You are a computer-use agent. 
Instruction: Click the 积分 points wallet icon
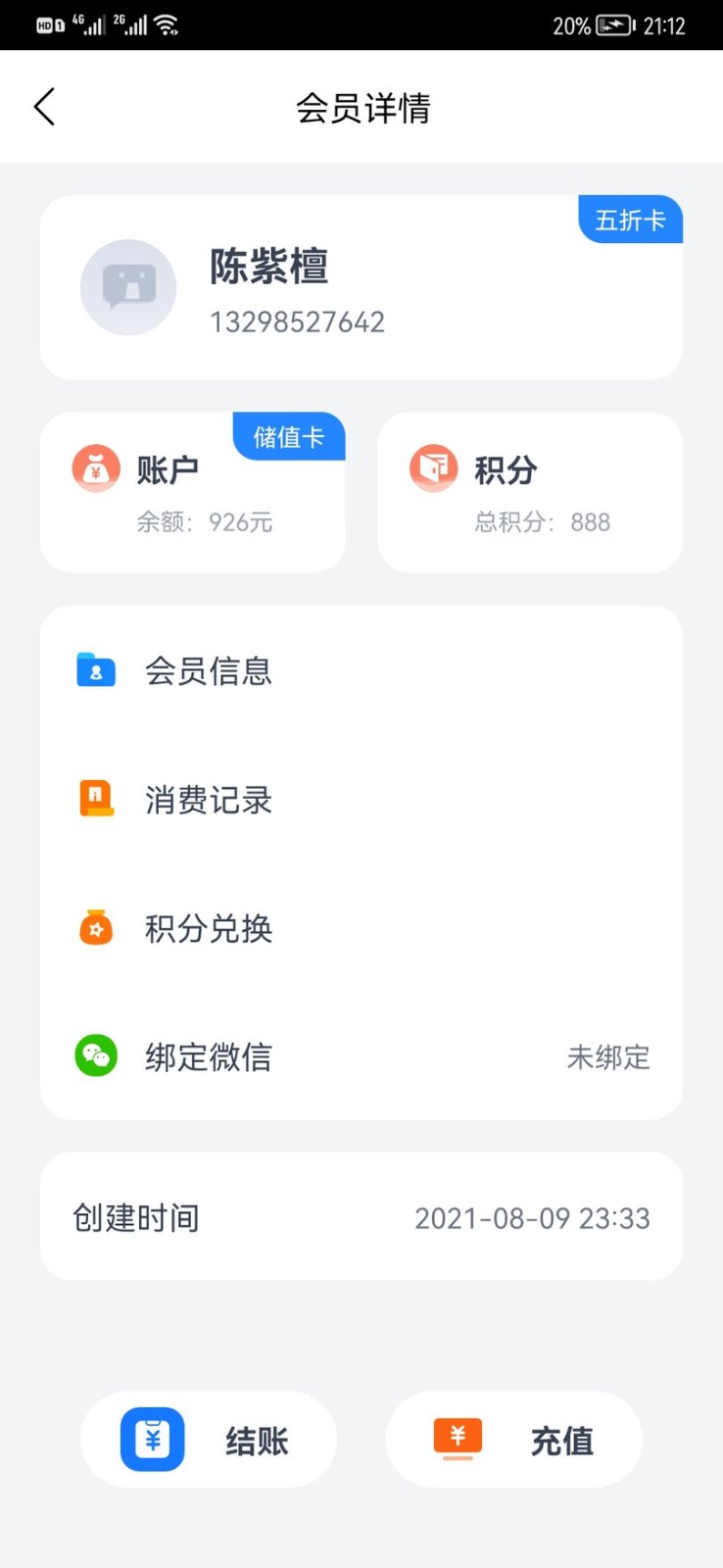point(433,468)
